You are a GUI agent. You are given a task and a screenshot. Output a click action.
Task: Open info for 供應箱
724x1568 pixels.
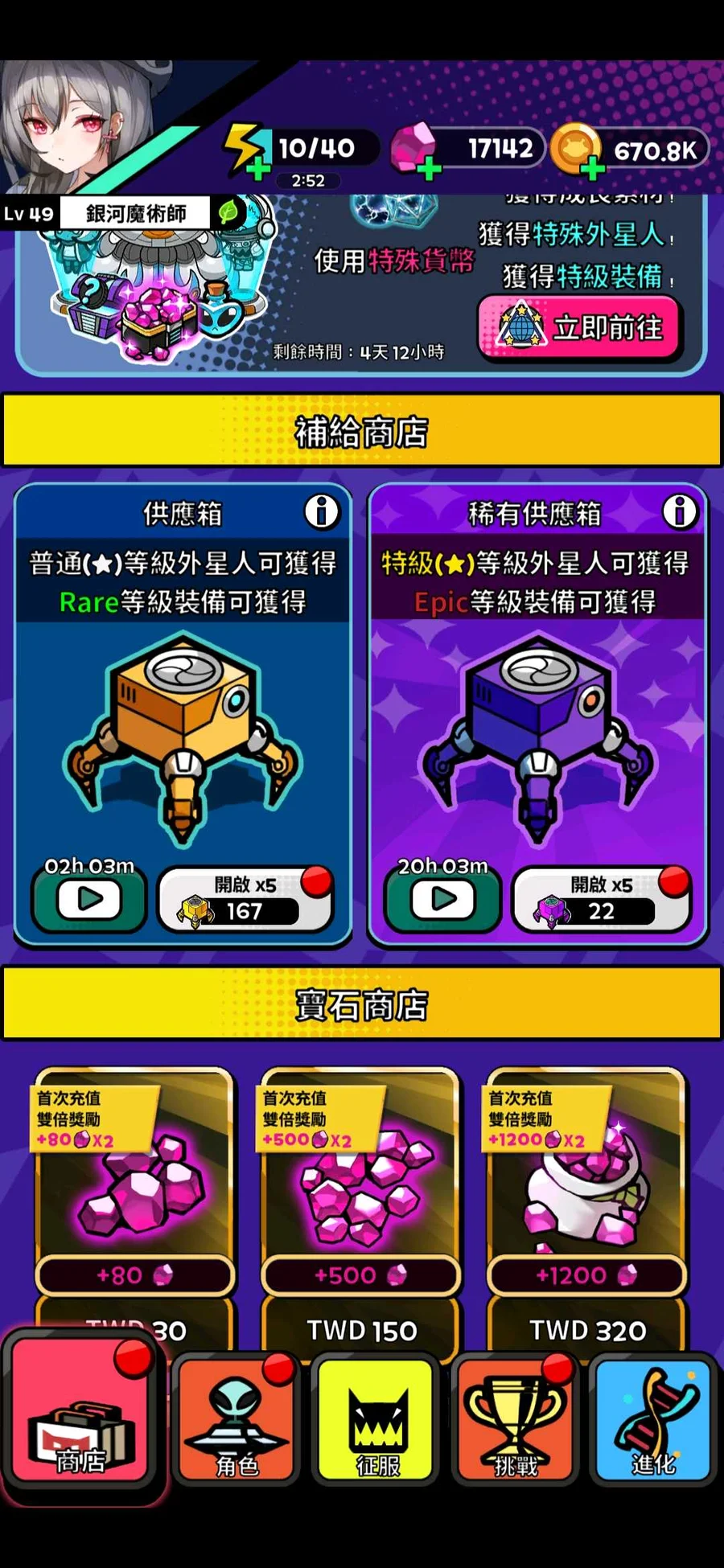[x=322, y=511]
